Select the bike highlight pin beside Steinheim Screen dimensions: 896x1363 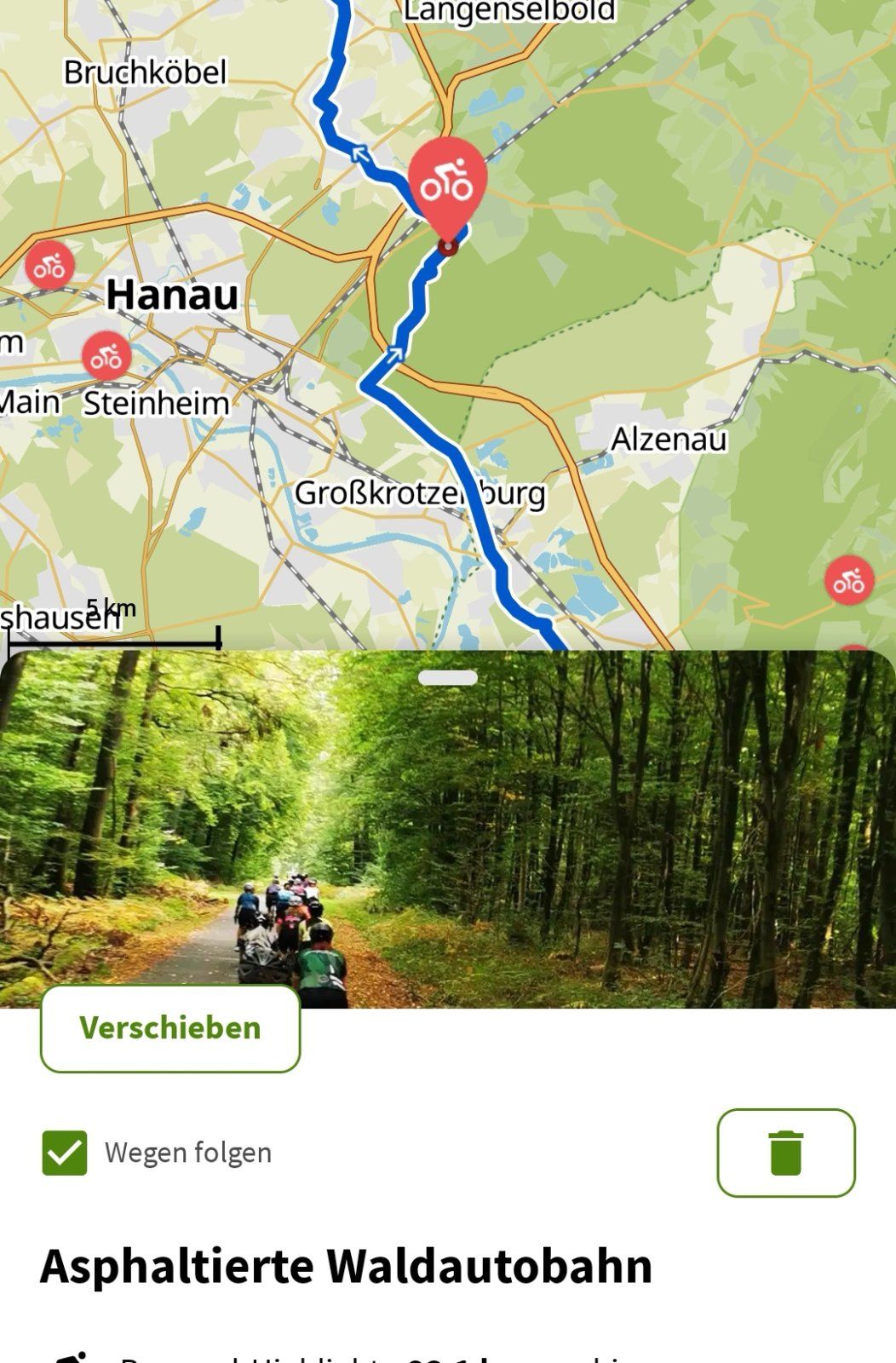click(106, 355)
